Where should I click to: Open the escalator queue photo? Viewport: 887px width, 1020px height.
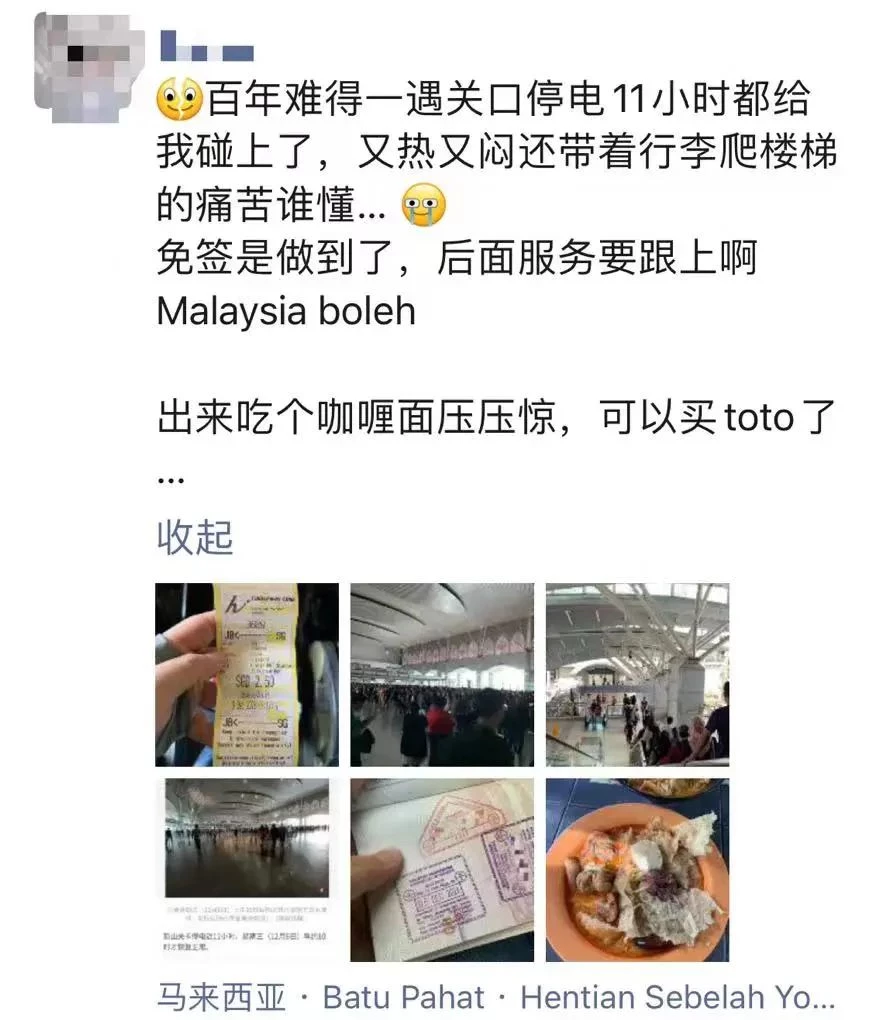click(x=637, y=675)
